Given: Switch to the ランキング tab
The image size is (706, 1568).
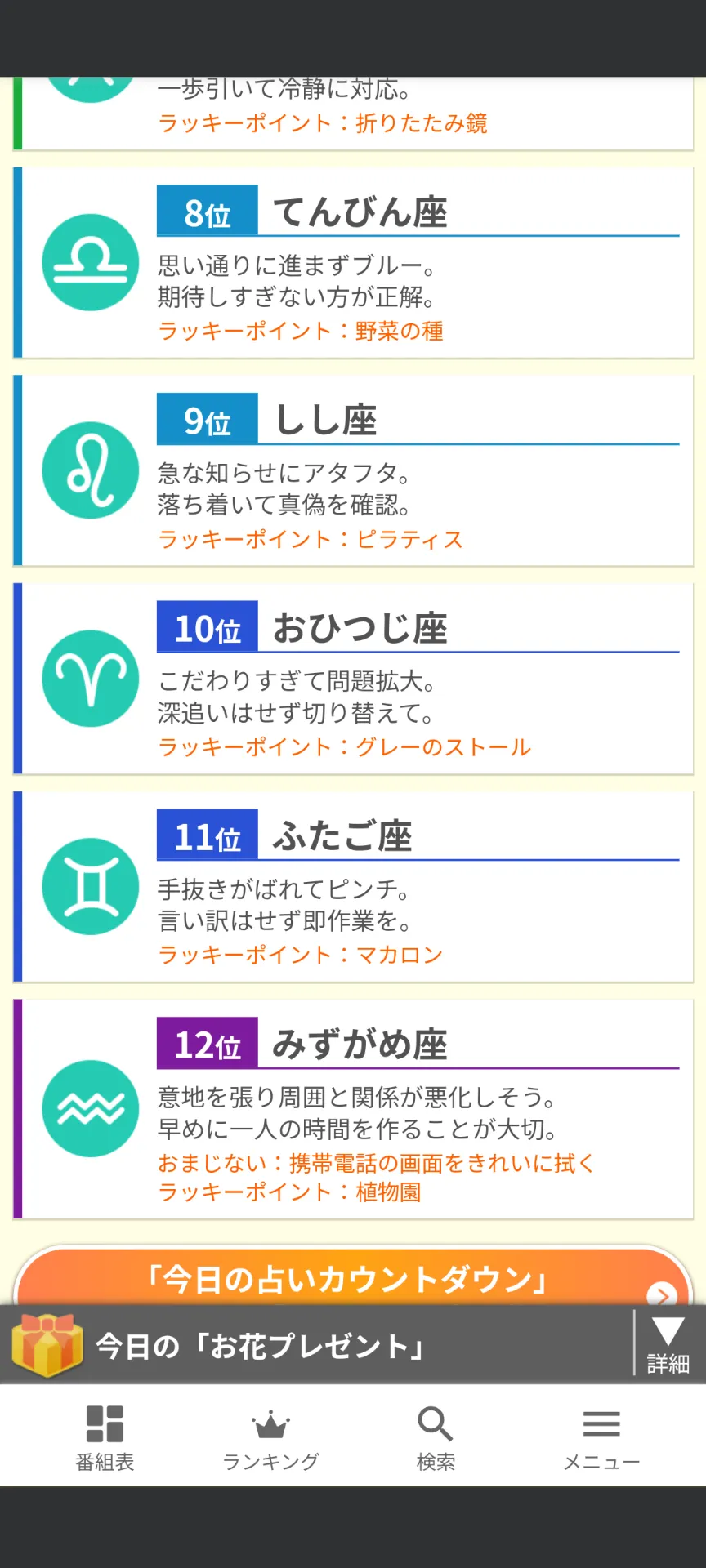Looking at the screenshot, I should pos(270,1437).
